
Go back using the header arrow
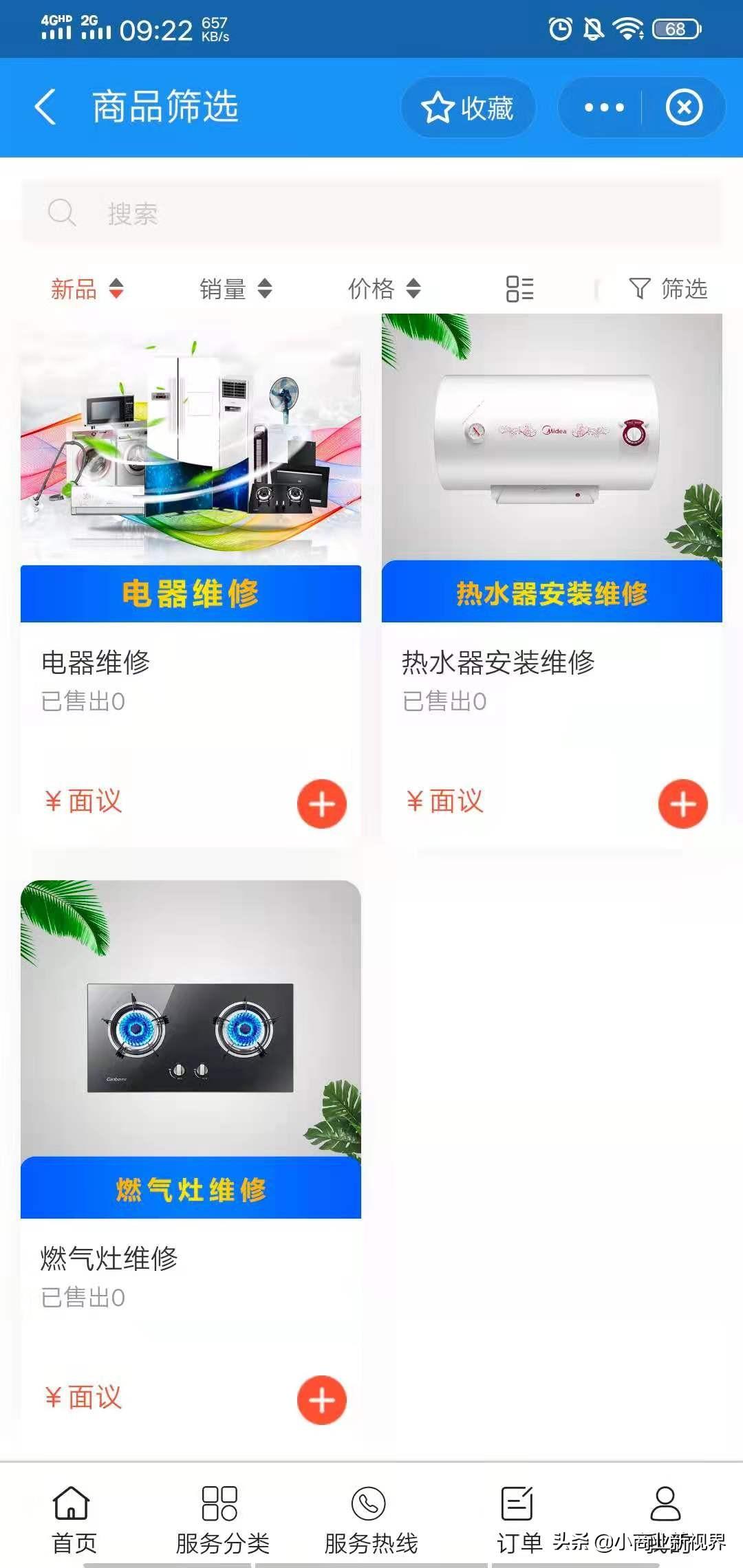[45, 107]
